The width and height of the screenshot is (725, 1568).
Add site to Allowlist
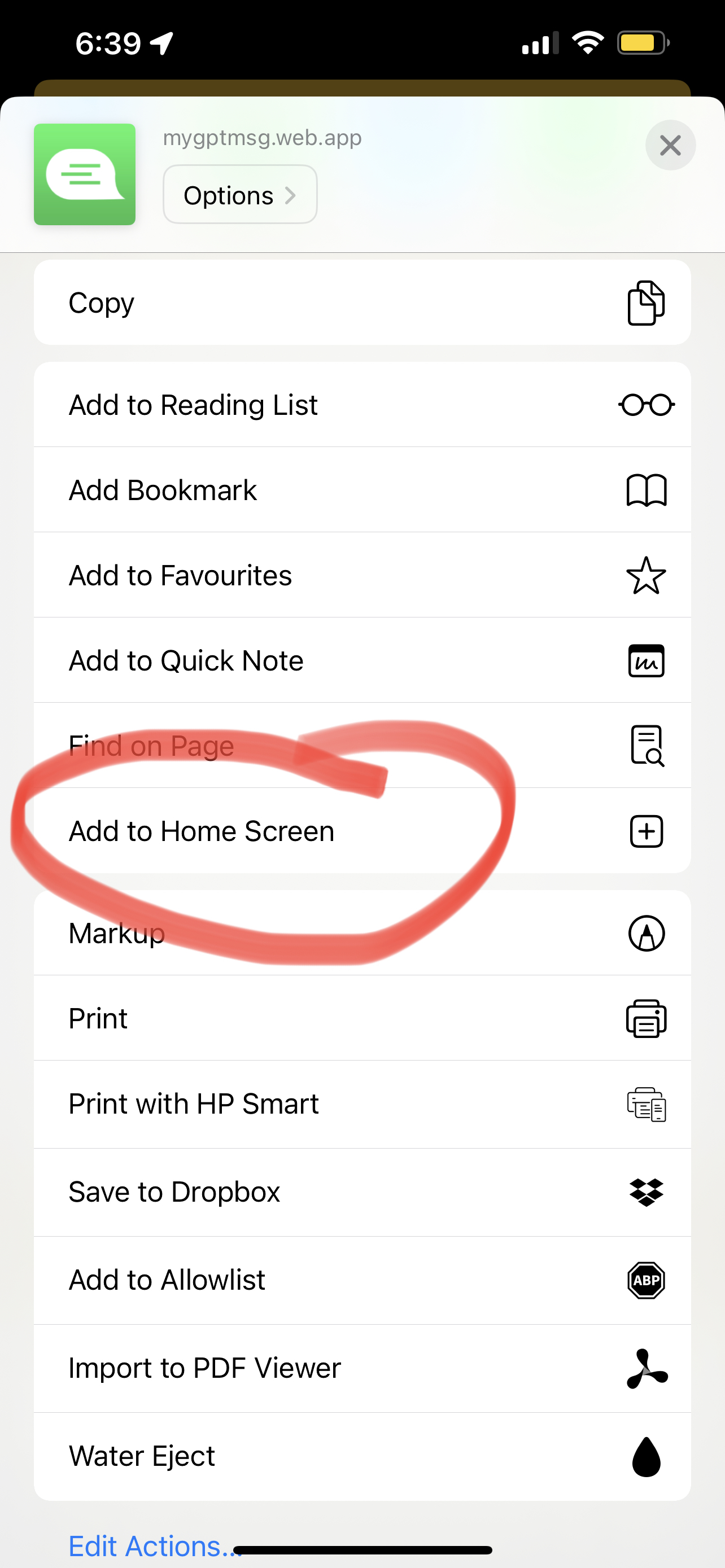362,1280
